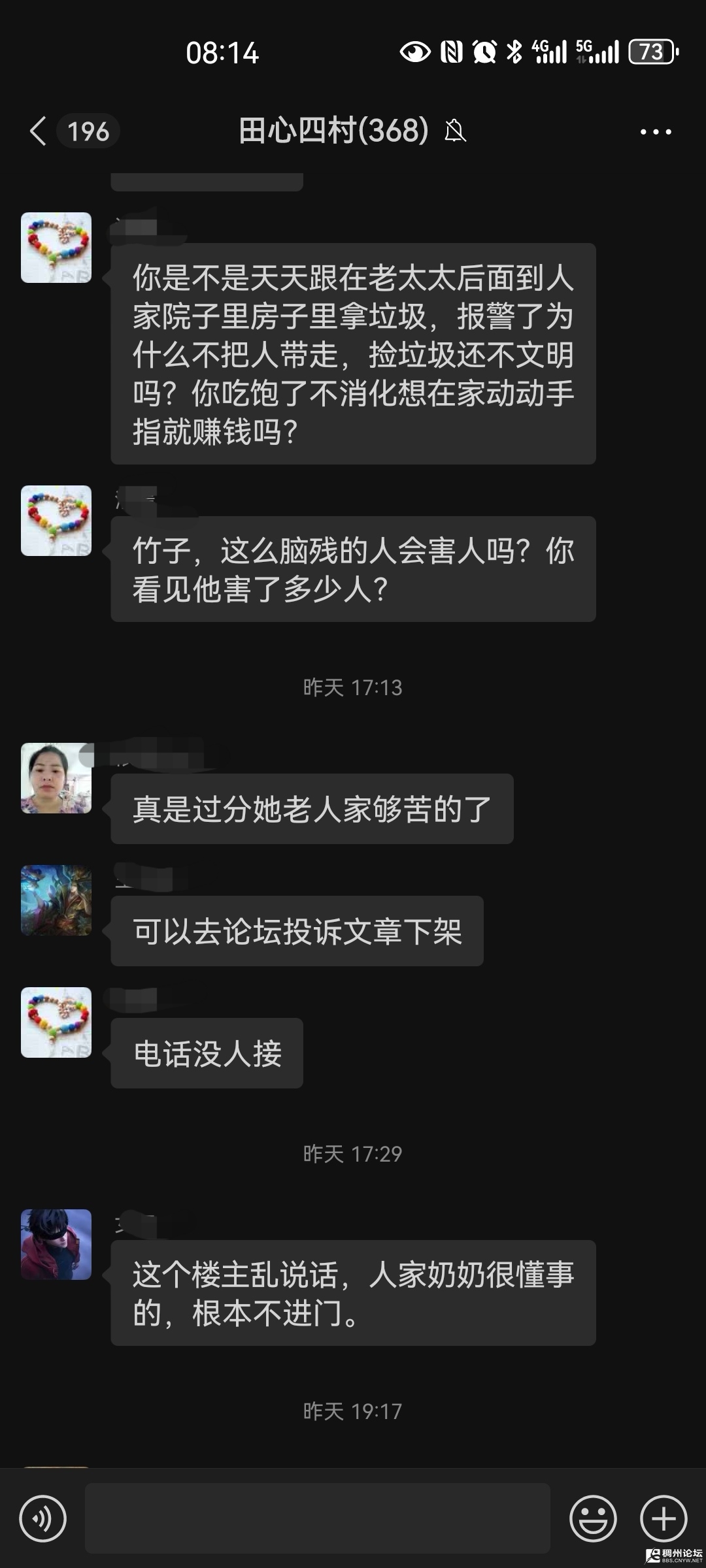The height and width of the screenshot is (1568, 706).
Task: Open the emoji picker
Action: tap(593, 1518)
